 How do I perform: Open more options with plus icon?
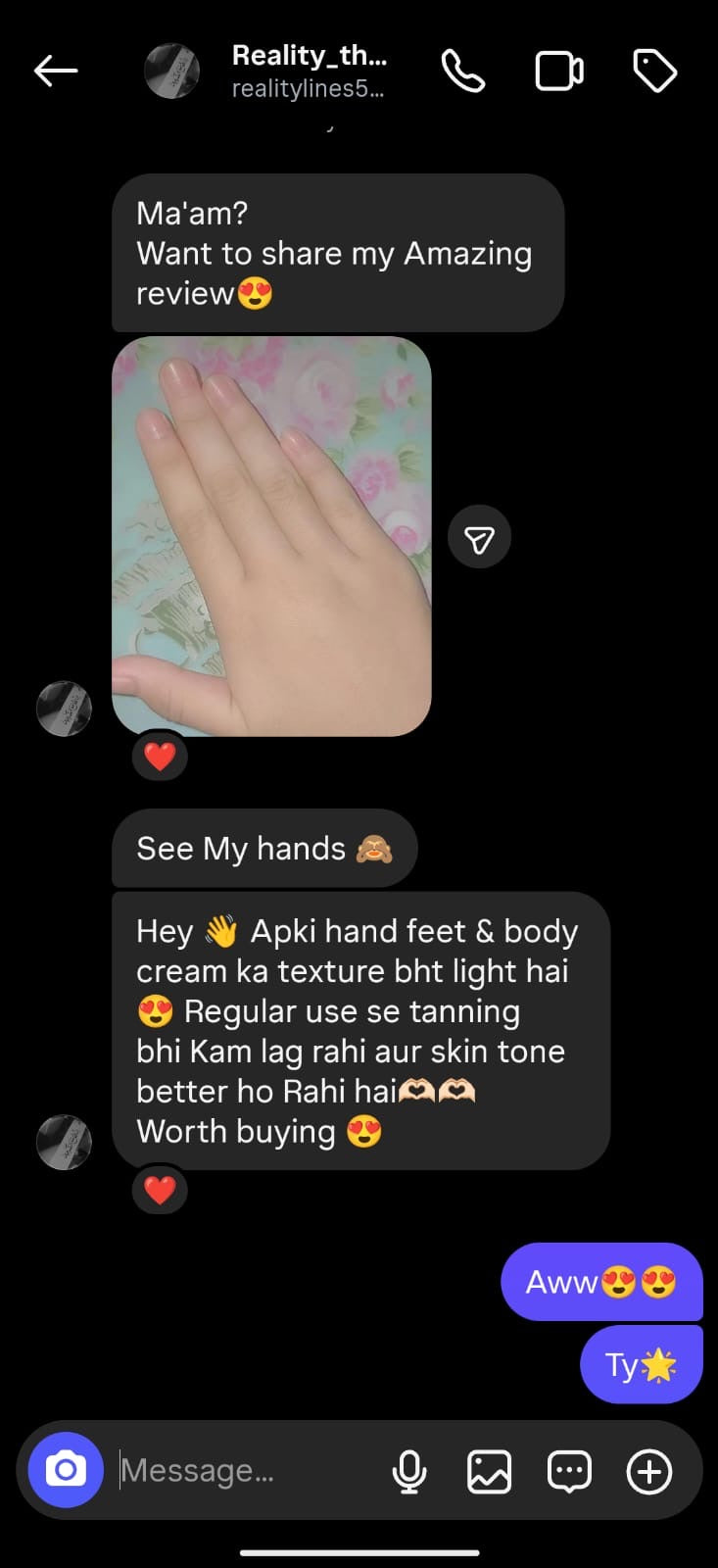pyautogui.click(x=648, y=1471)
